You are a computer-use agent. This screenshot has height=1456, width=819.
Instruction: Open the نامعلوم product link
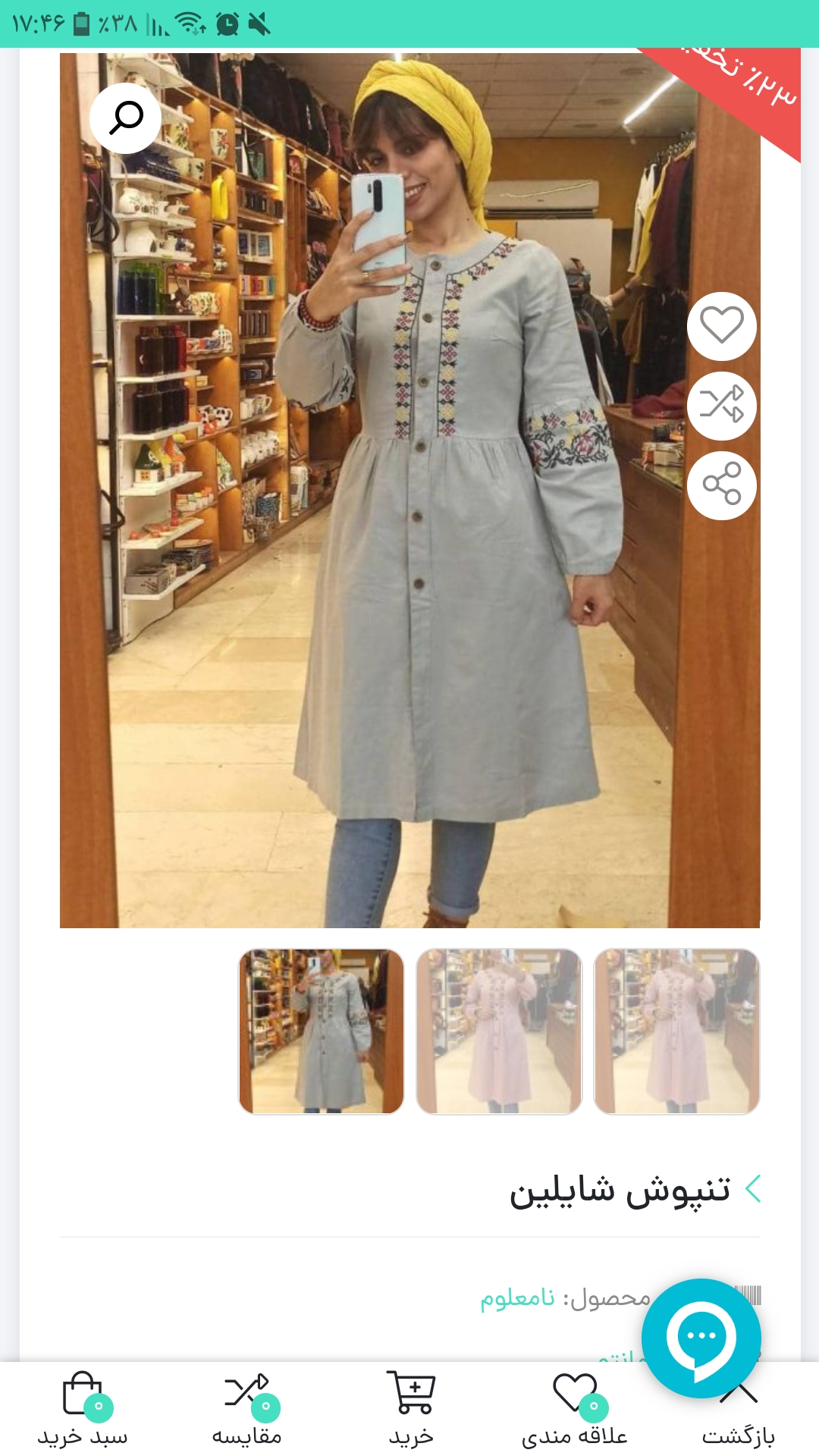click(518, 1298)
